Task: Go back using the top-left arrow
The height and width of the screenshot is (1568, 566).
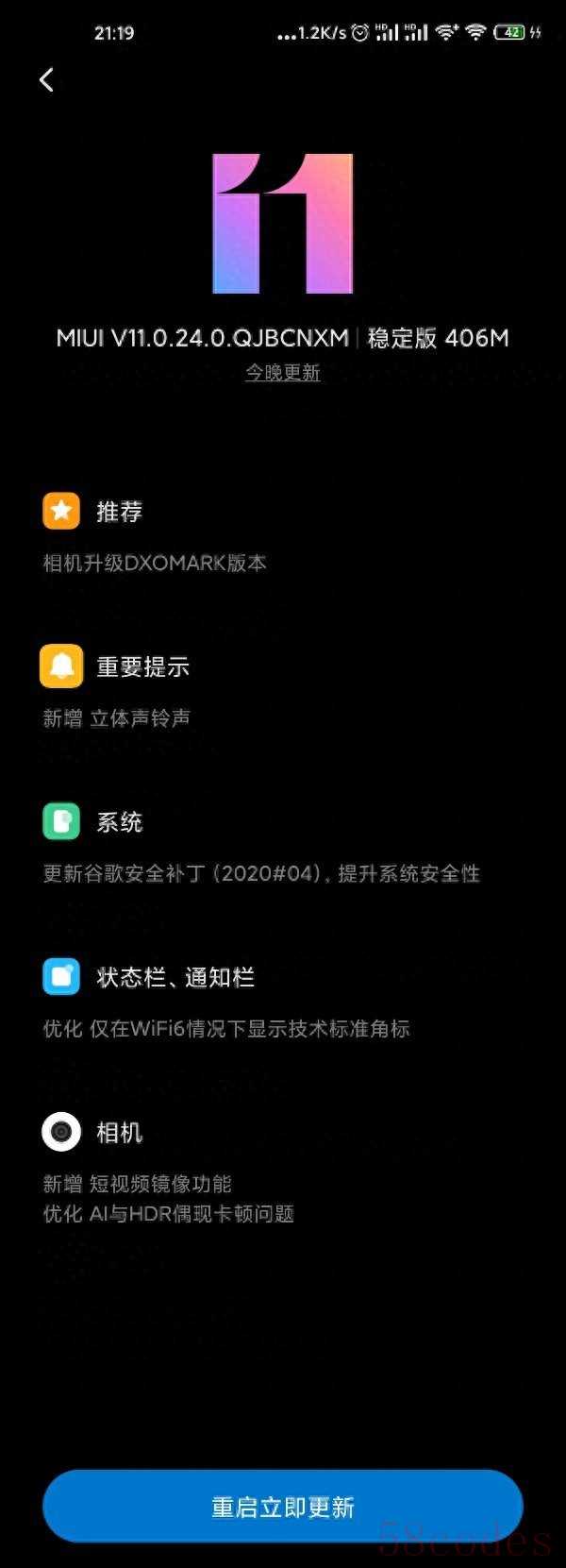Action: click(46, 80)
